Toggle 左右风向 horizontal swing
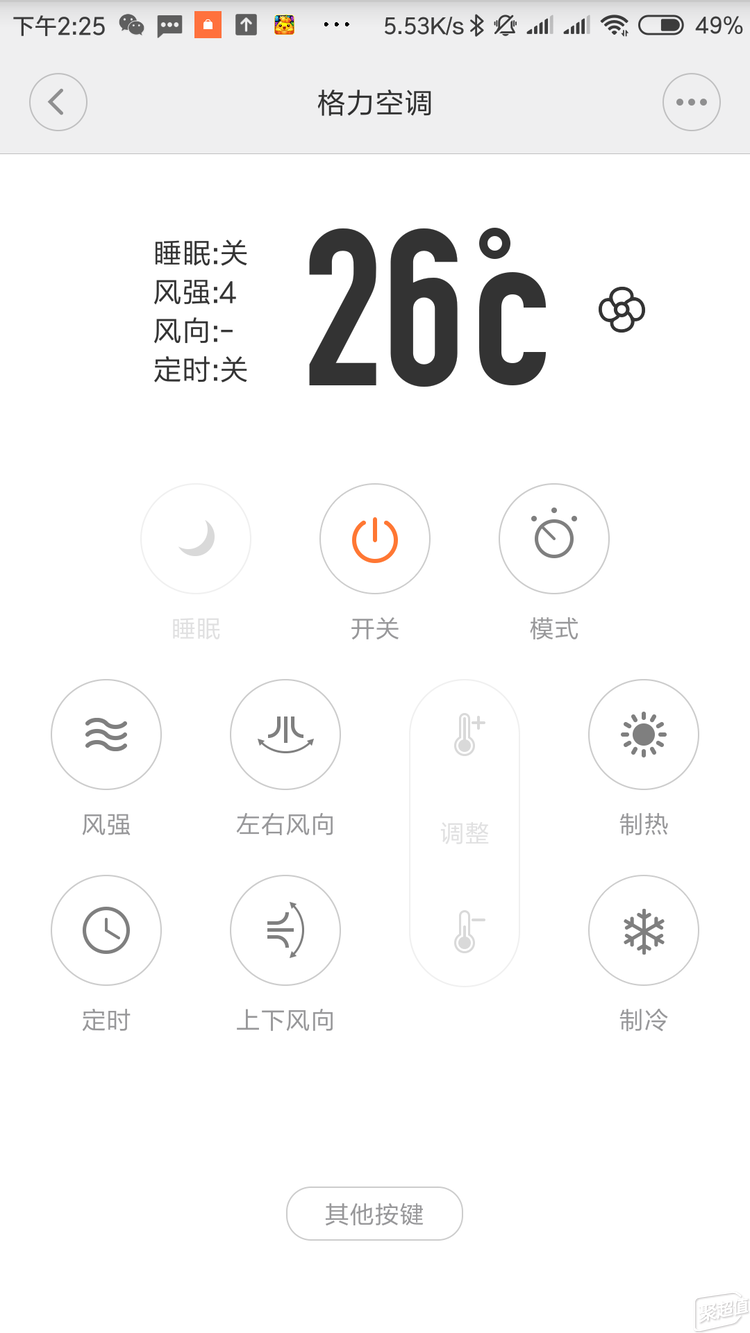Viewport: 750px width, 1333px height. click(285, 735)
